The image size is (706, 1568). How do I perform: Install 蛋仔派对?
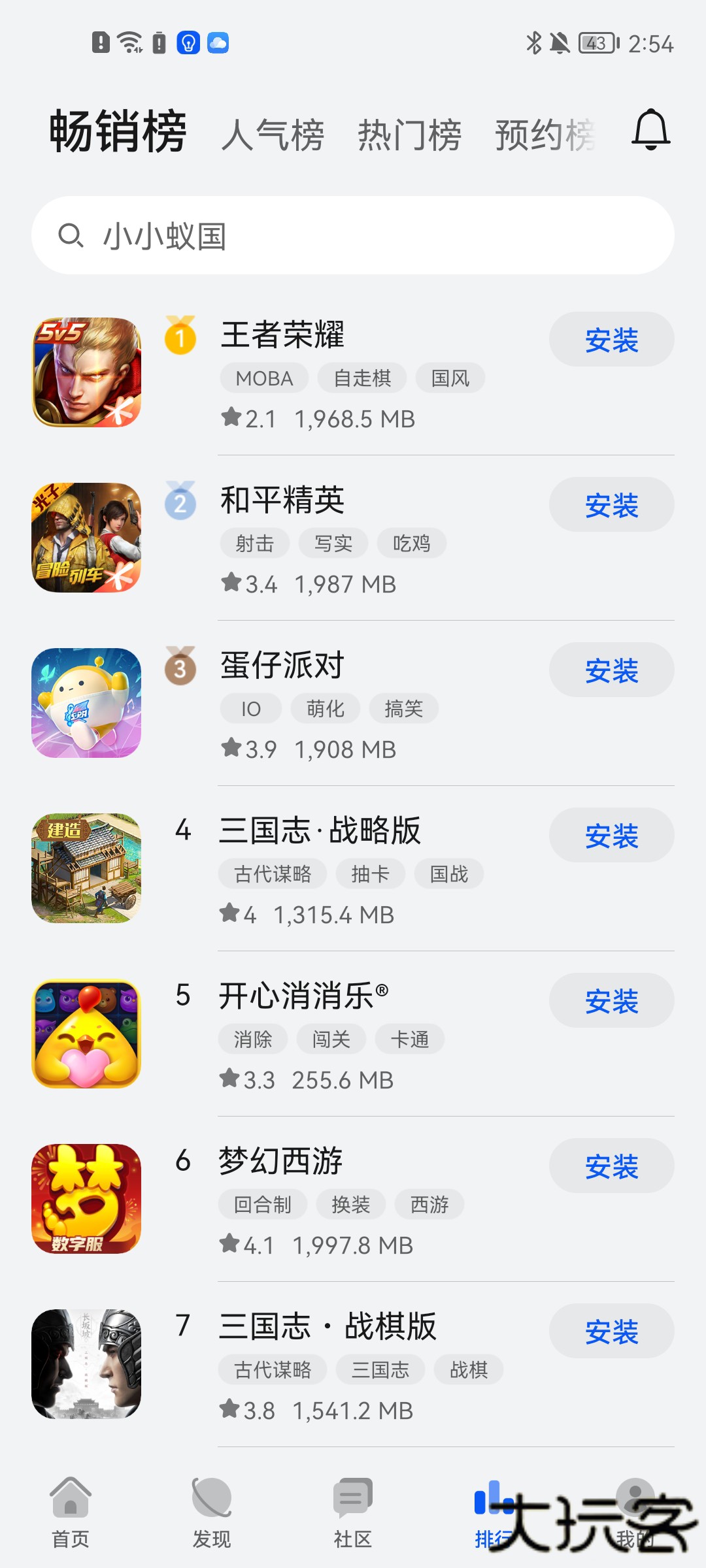pyautogui.click(x=611, y=670)
